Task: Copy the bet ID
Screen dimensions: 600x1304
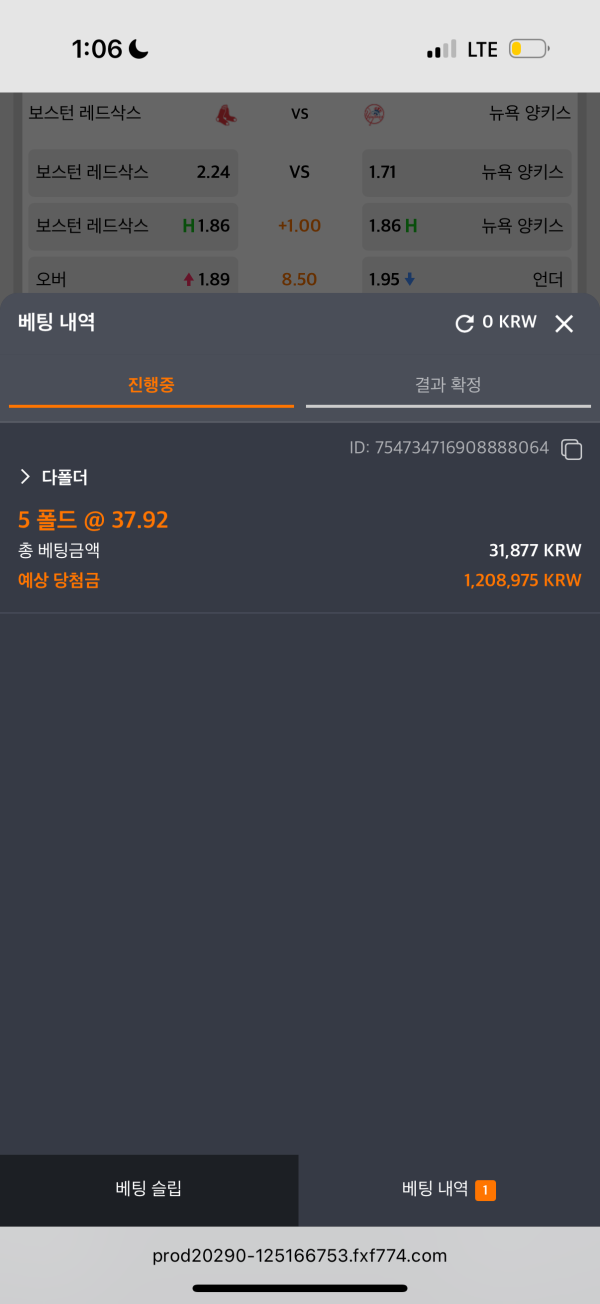Action: 571,449
